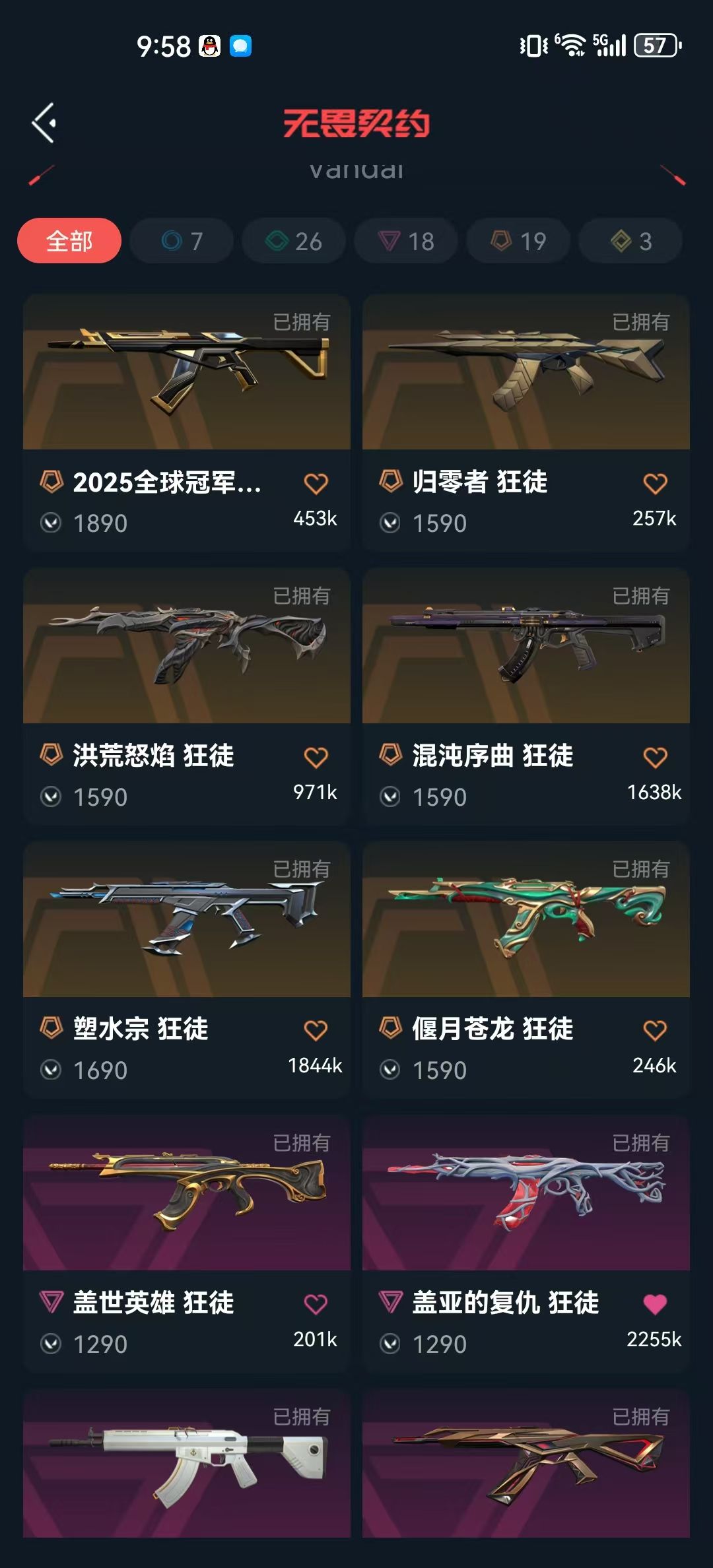
Task: Choose the tier filter showing 3
Action: tap(630, 241)
